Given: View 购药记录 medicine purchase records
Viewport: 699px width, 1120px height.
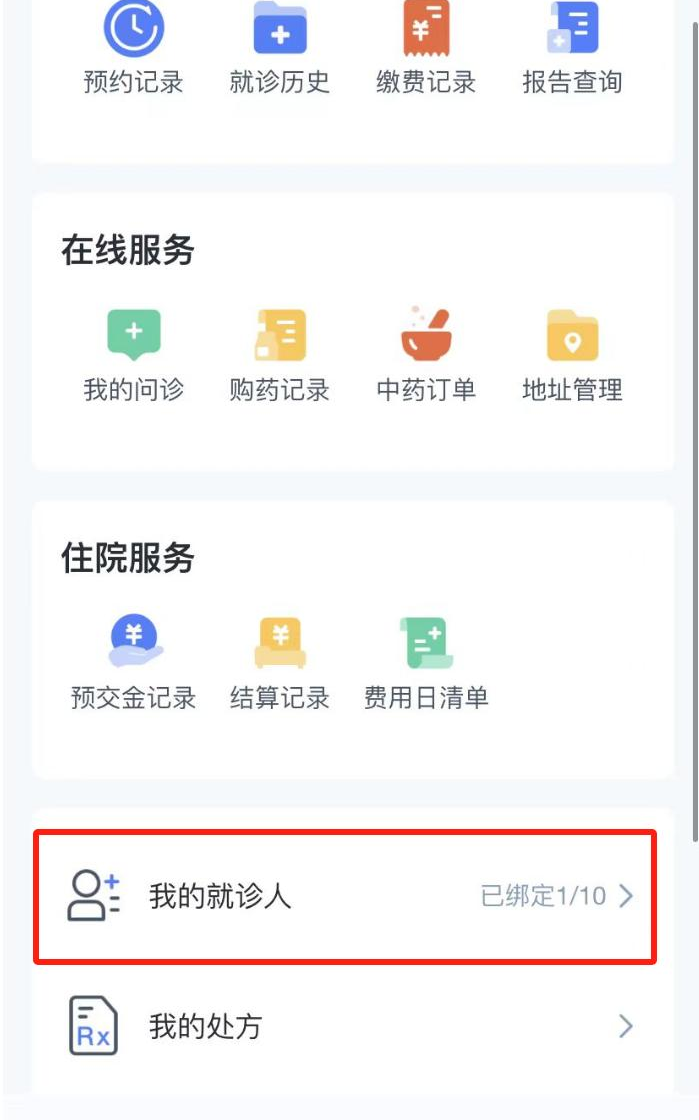Looking at the screenshot, I should (280, 356).
